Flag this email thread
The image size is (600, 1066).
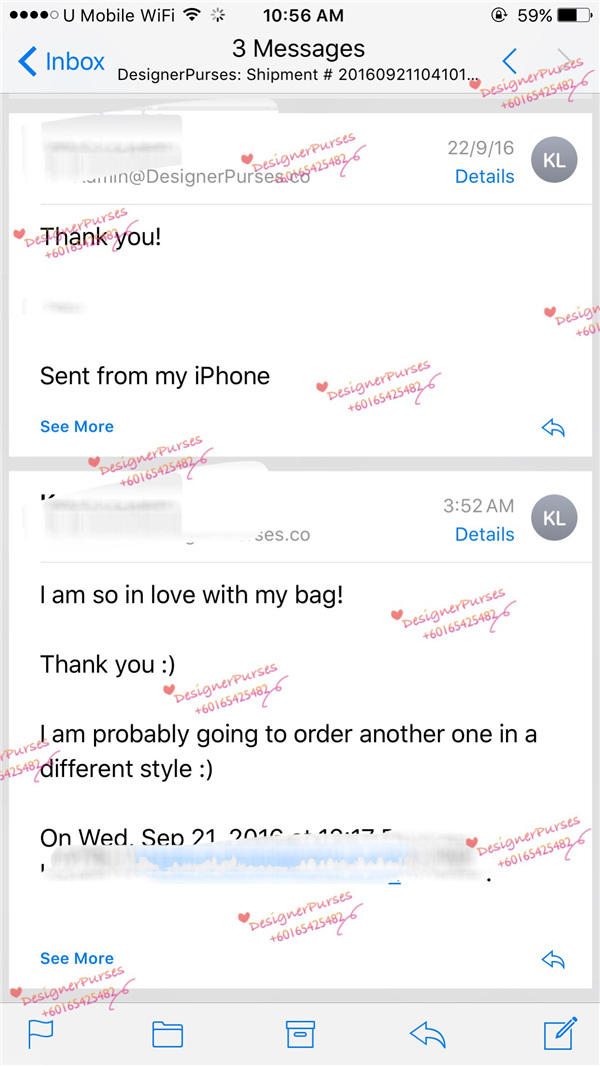[41, 1034]
